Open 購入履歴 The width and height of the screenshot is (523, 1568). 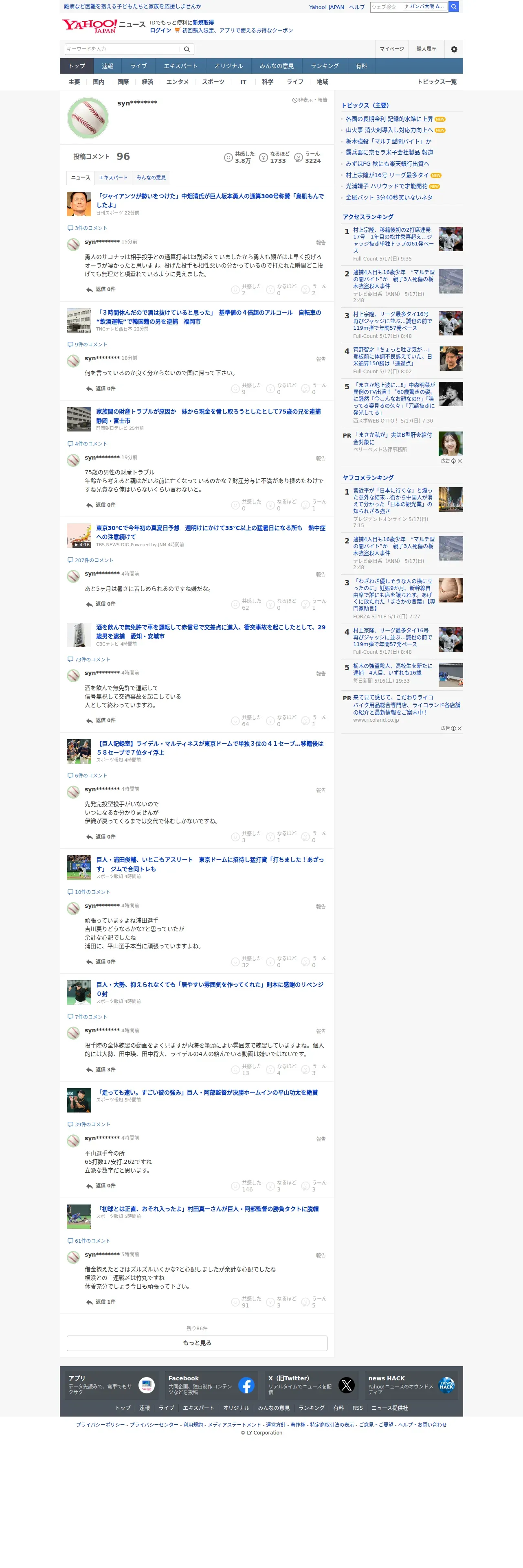point(426,49)
